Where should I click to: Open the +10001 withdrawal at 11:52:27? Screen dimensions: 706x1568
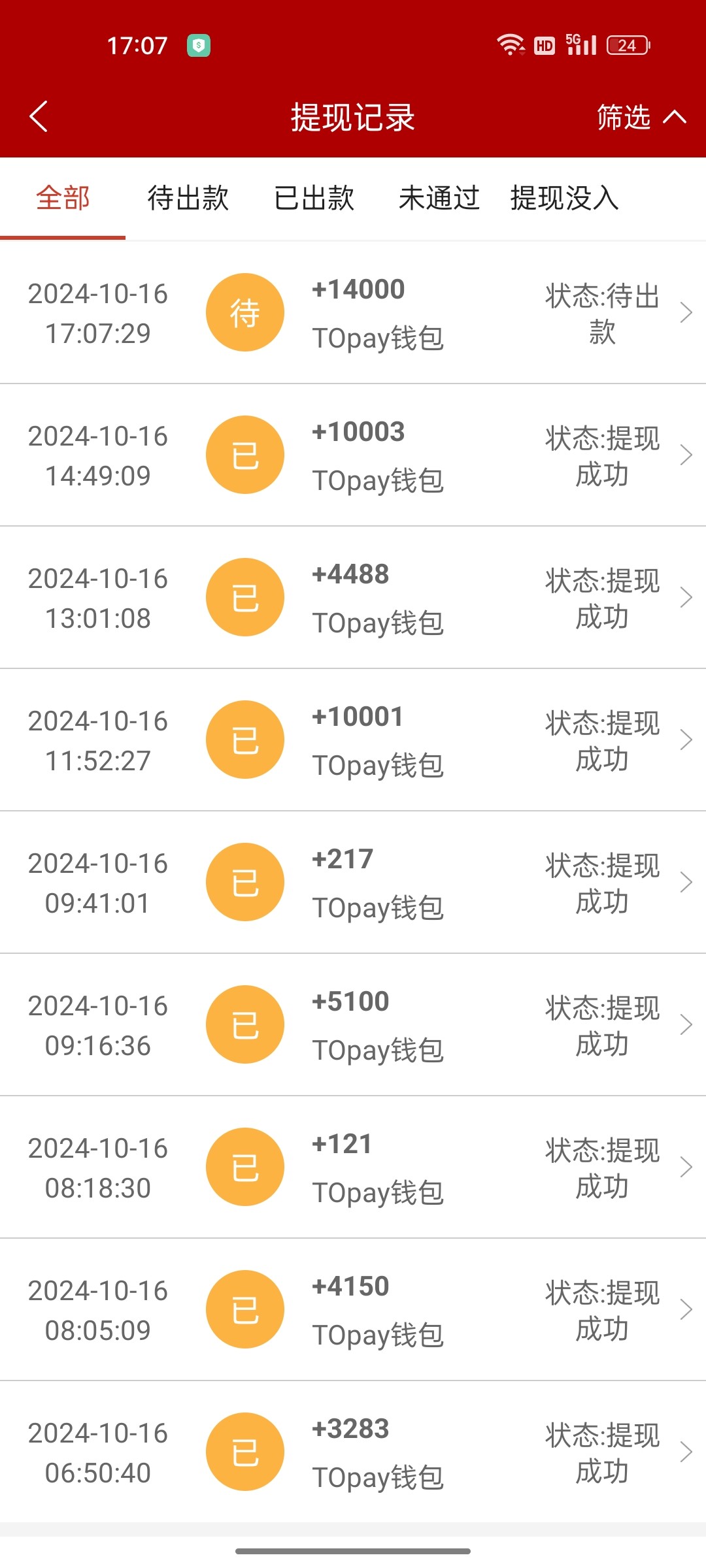353,740
